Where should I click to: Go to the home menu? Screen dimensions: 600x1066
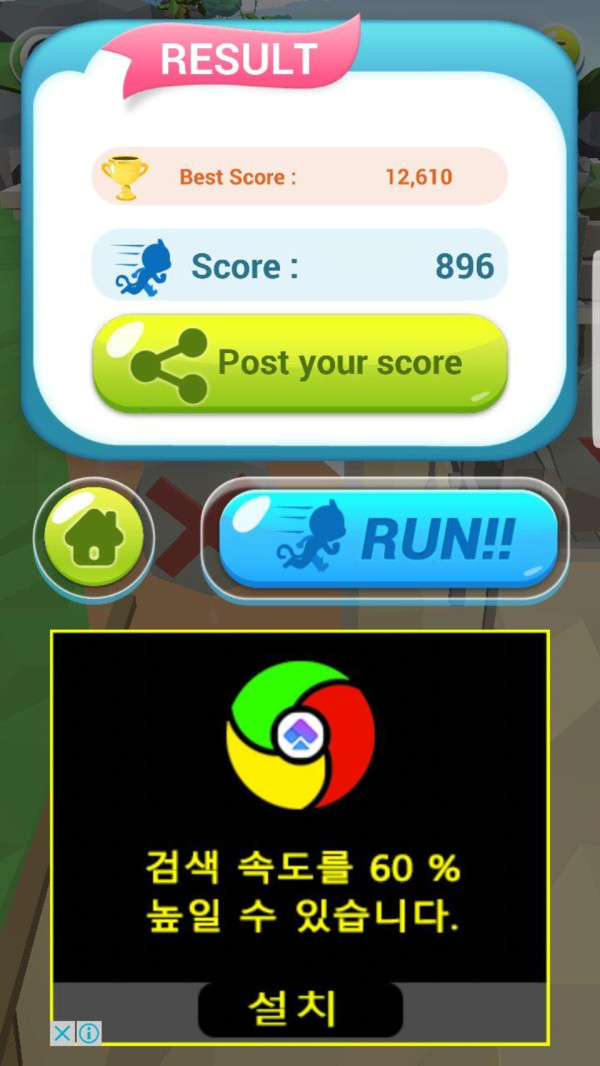93,539
